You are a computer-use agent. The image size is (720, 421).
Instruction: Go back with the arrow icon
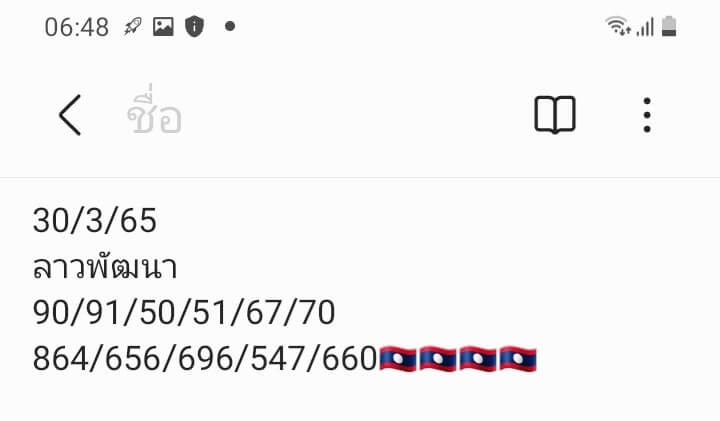tap(69, 116)
